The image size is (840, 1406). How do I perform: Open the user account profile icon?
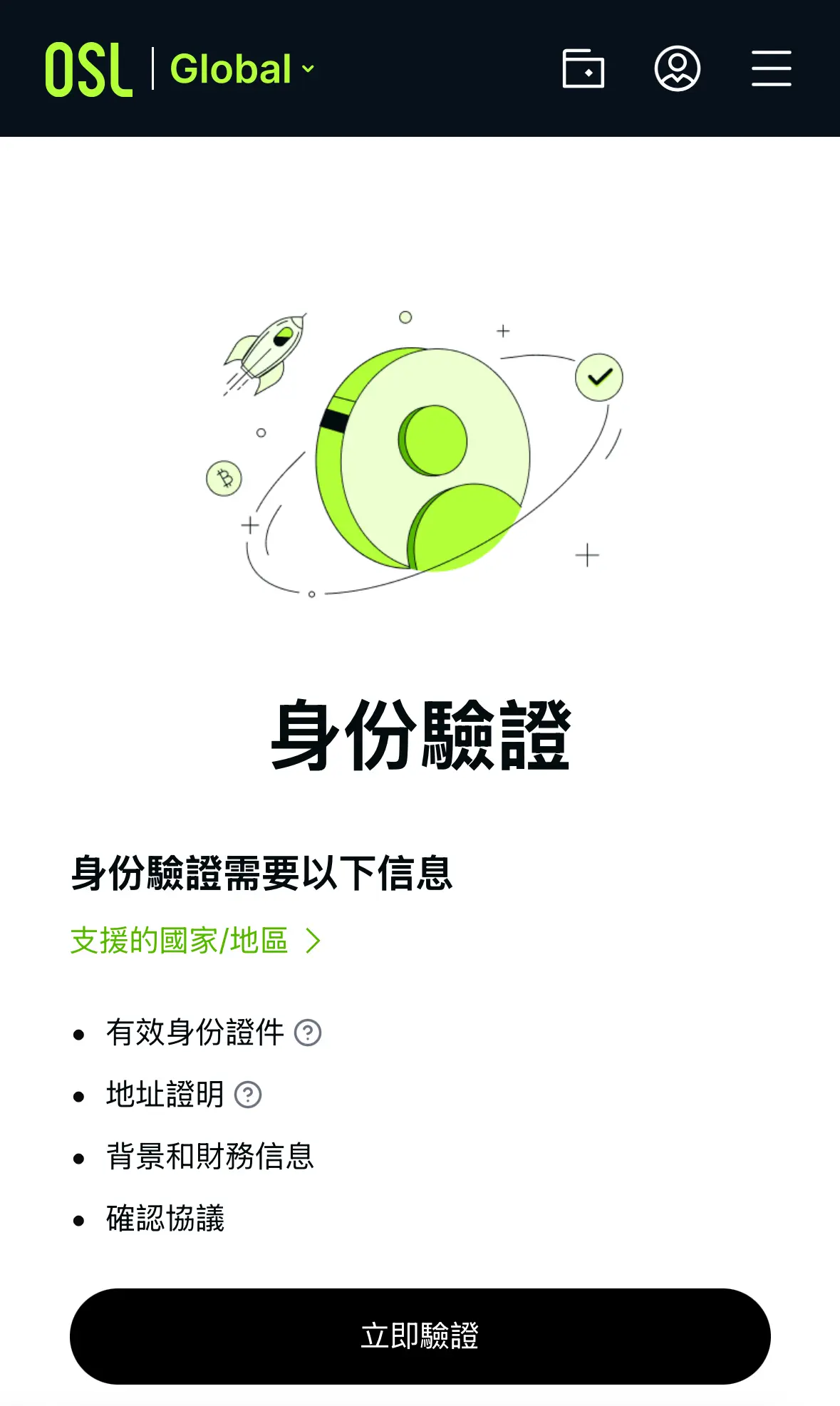tap(677, 69)
